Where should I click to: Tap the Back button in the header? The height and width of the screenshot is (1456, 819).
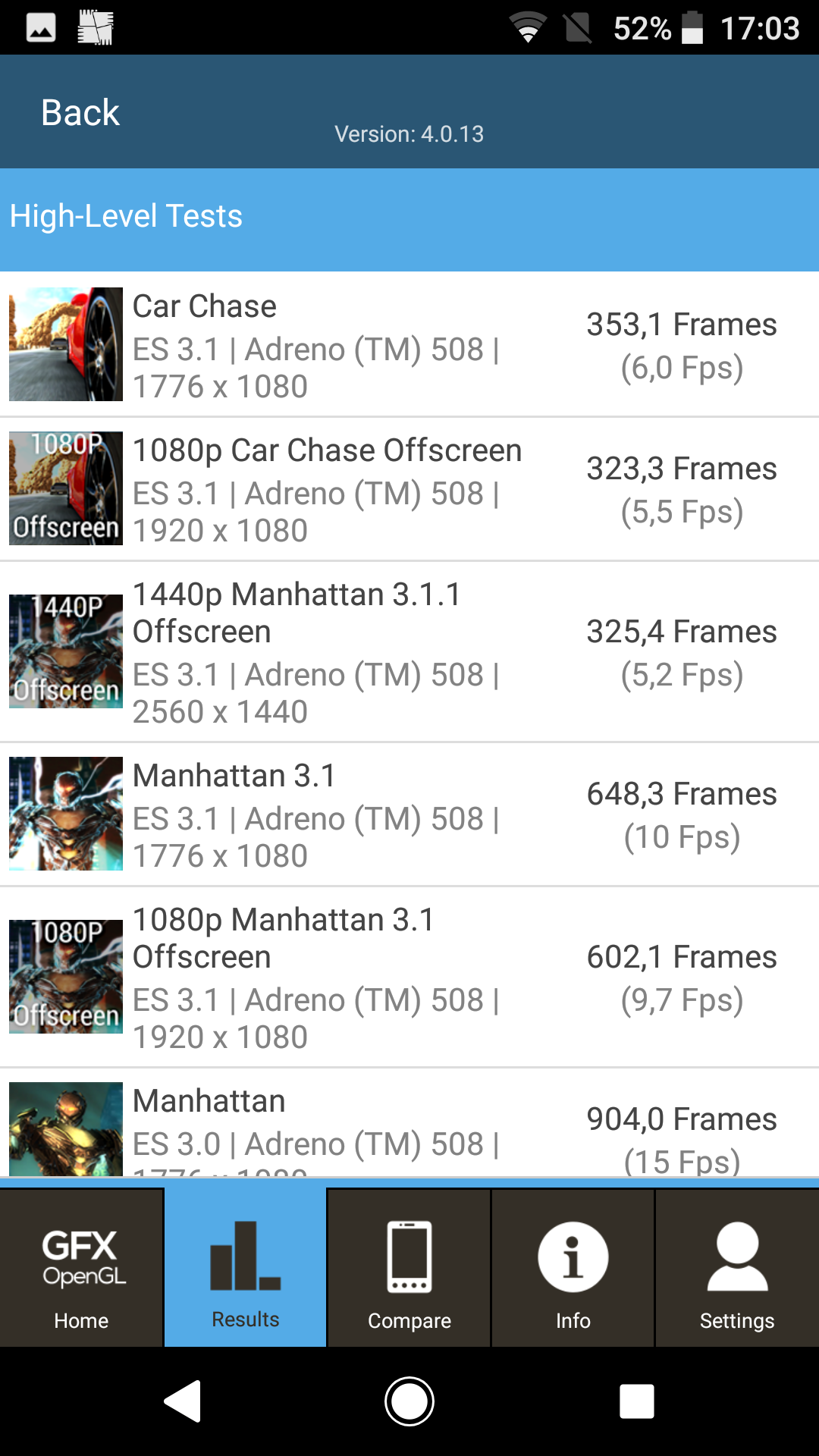tap(80, 113)
